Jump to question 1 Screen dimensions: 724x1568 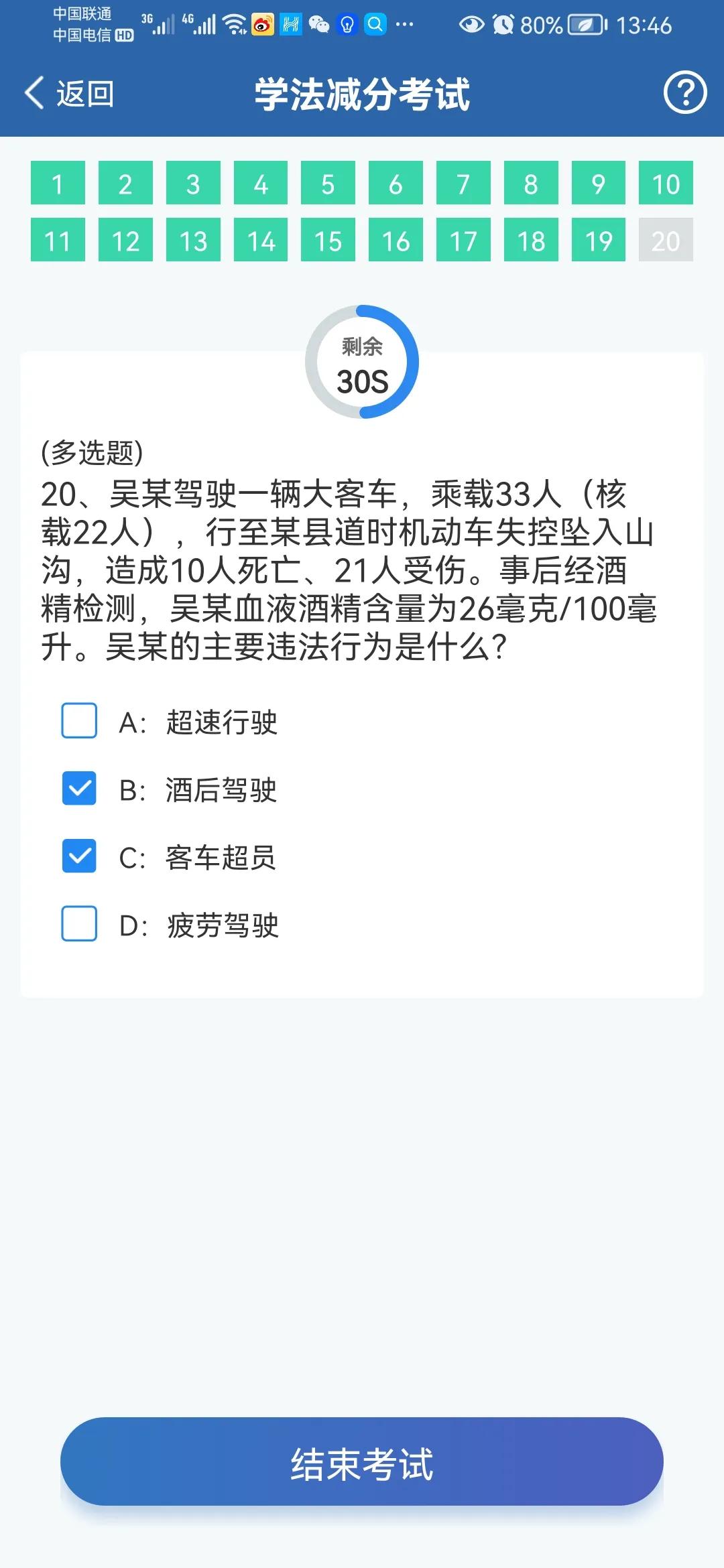(x=58, y=183)
